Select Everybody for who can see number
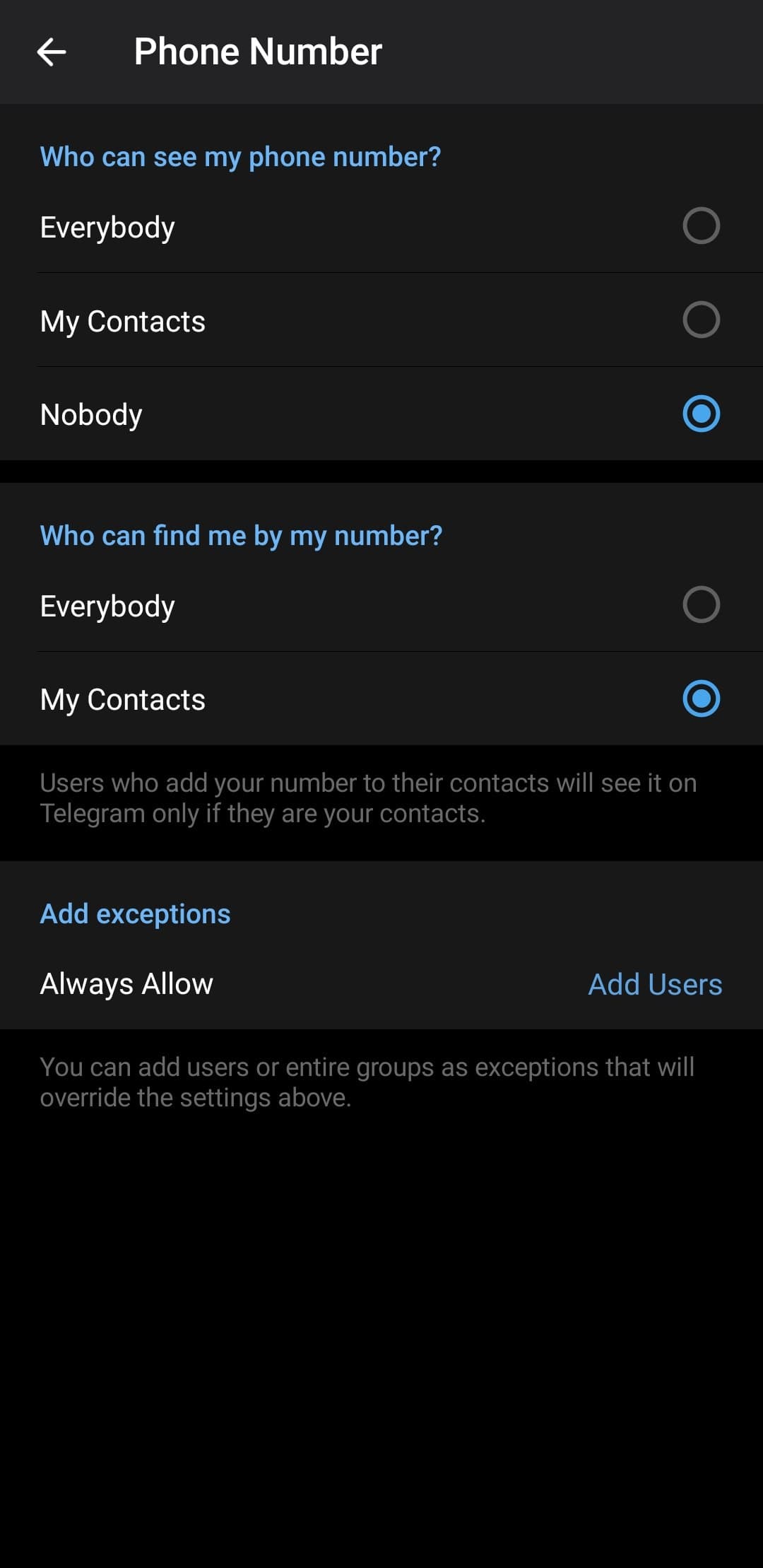This screenshot has width=763, height=1568. pos(381,226)
